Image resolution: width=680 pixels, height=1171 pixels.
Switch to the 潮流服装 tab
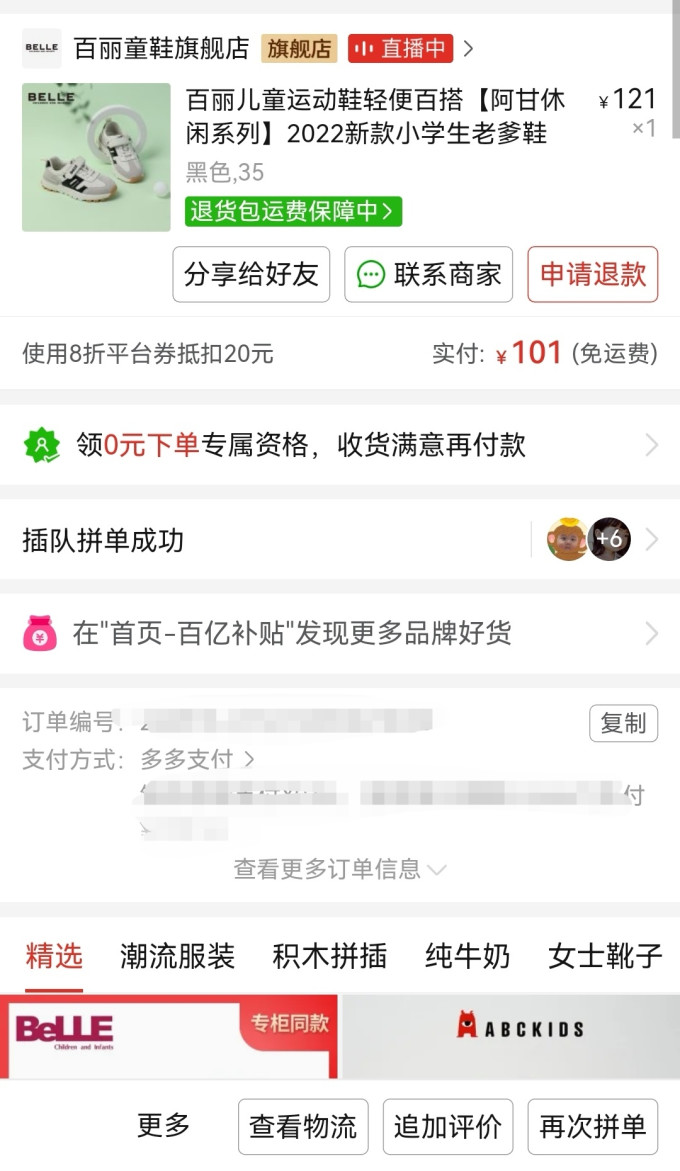click(x=178, y=956)
